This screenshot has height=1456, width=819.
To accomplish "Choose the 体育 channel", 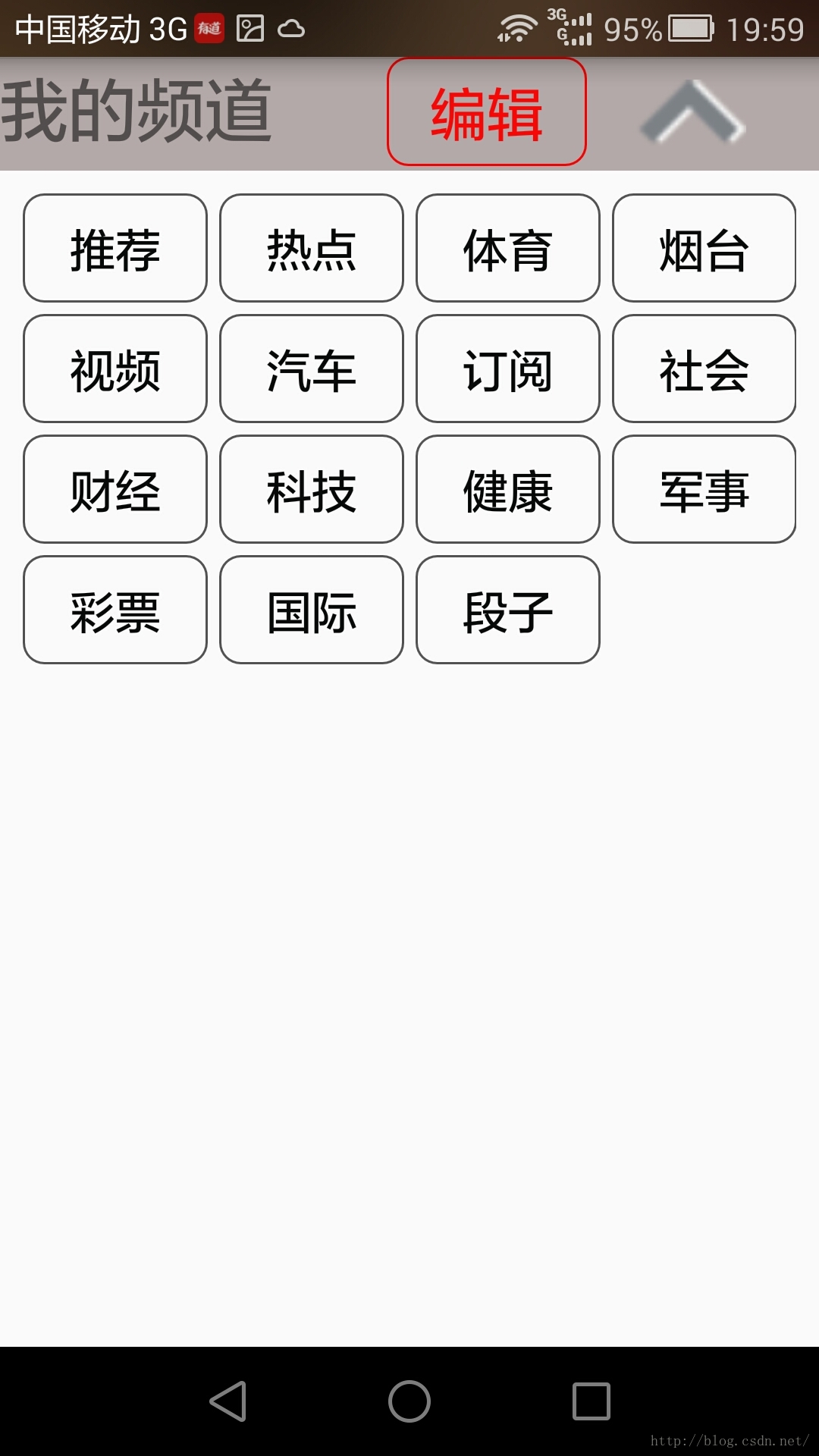I will coord(508,248).
